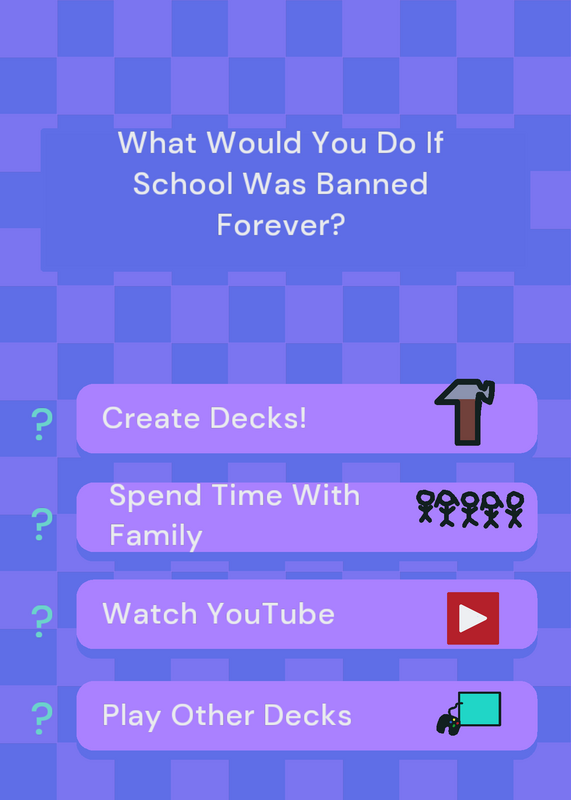Select the Create Decks! answer

coord(307,418)
